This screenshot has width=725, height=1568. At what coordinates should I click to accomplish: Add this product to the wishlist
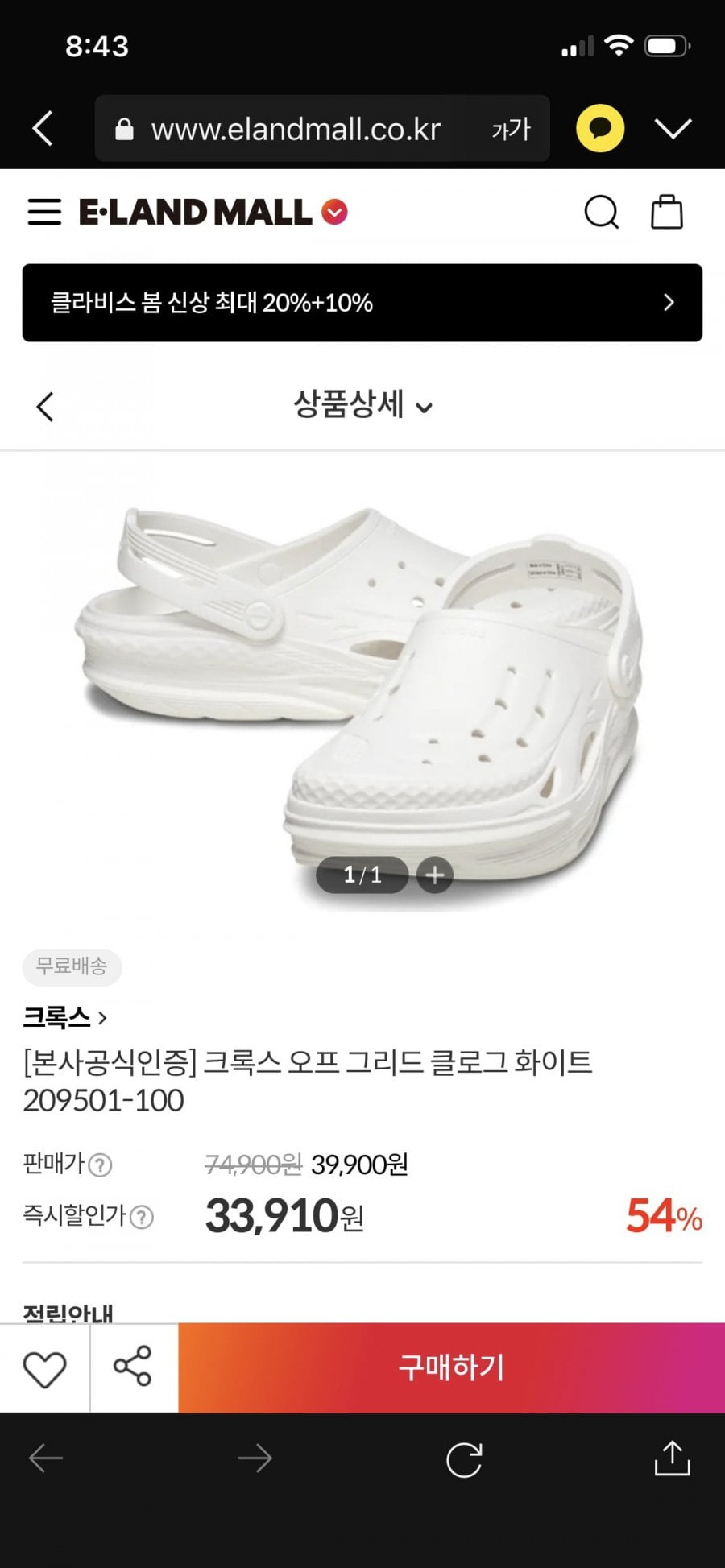click(44, 1369)
